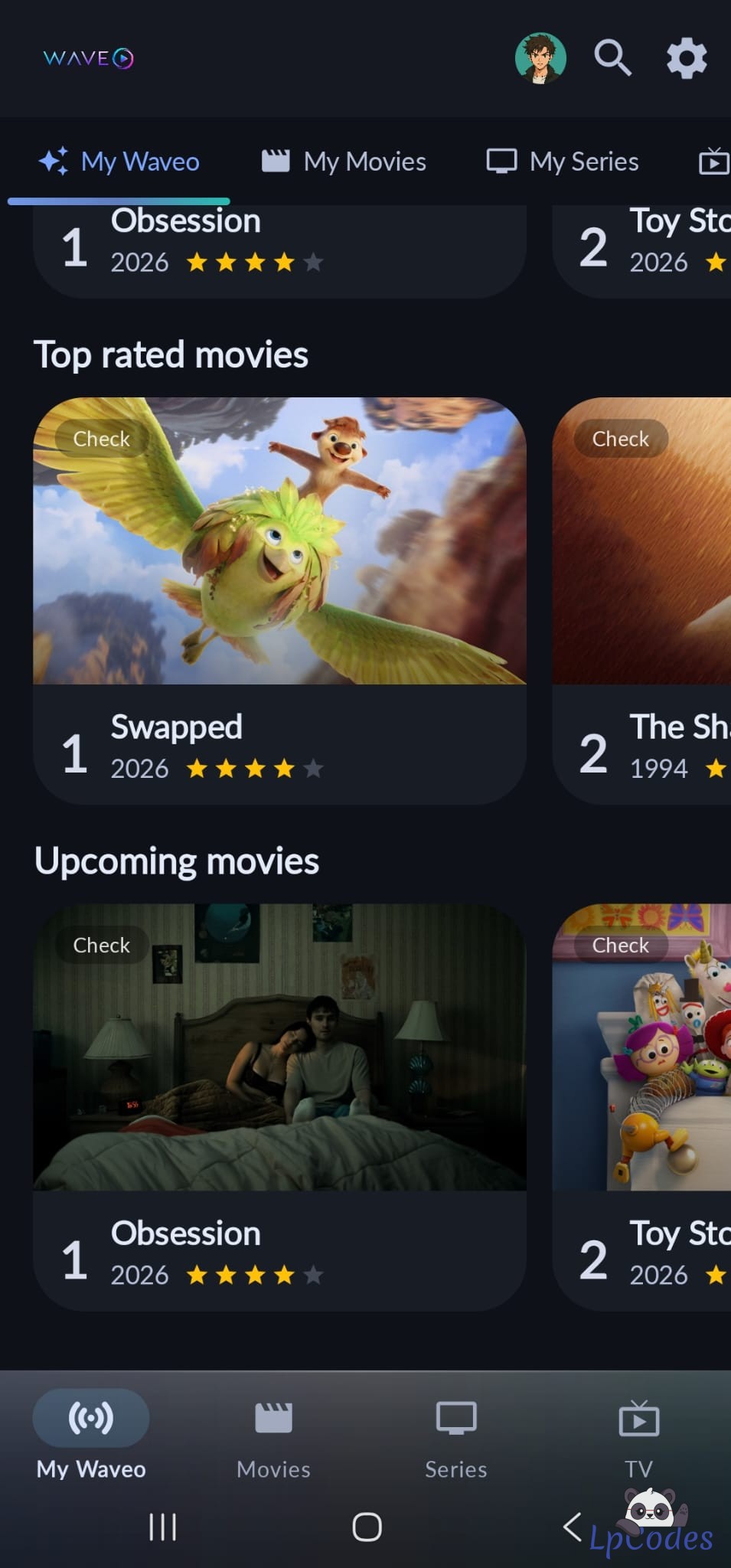The image size is (731, 1568).
Task: Select the My Waveo top tab
Action: [119, 162]
